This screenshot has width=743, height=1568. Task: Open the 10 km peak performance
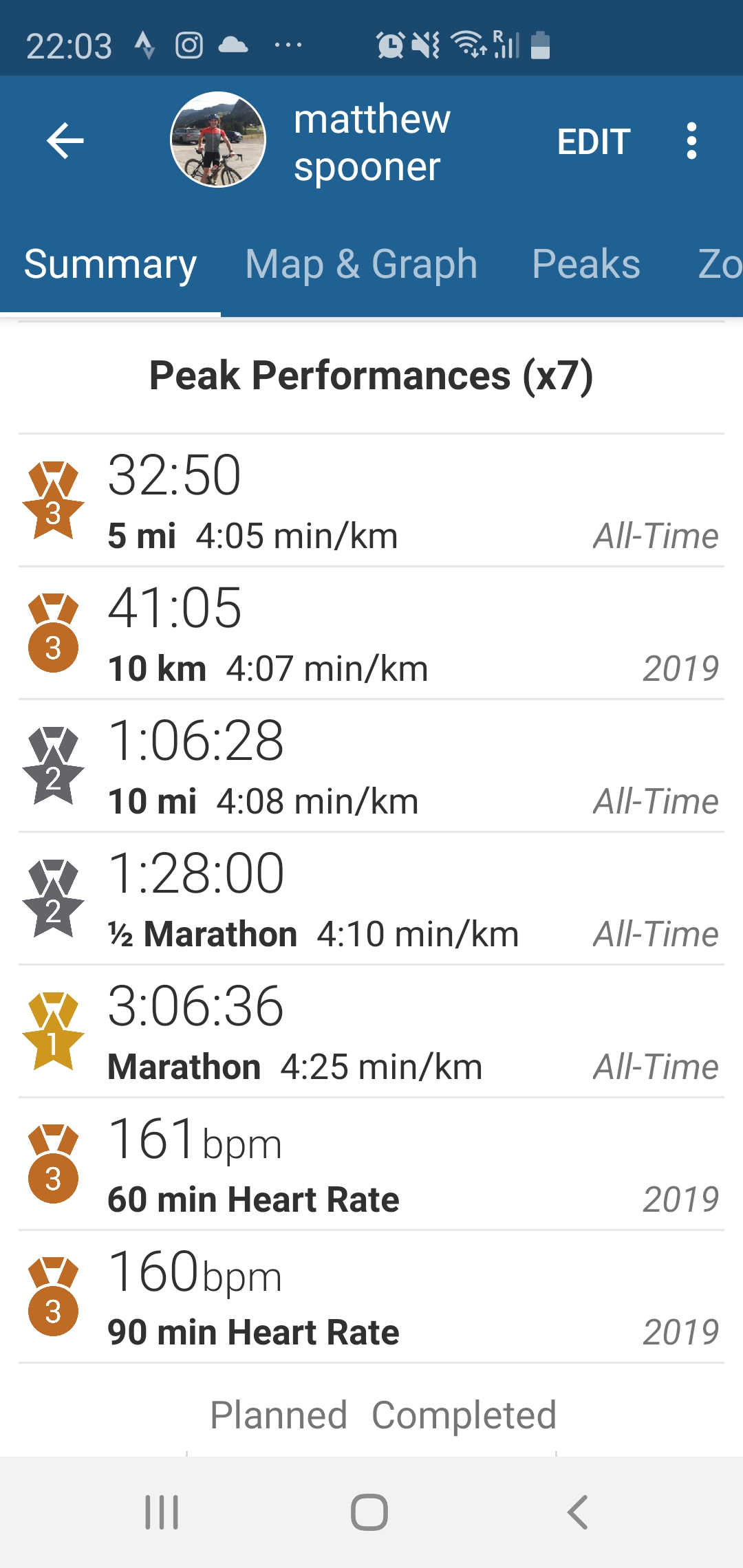[x=371, y=633]
